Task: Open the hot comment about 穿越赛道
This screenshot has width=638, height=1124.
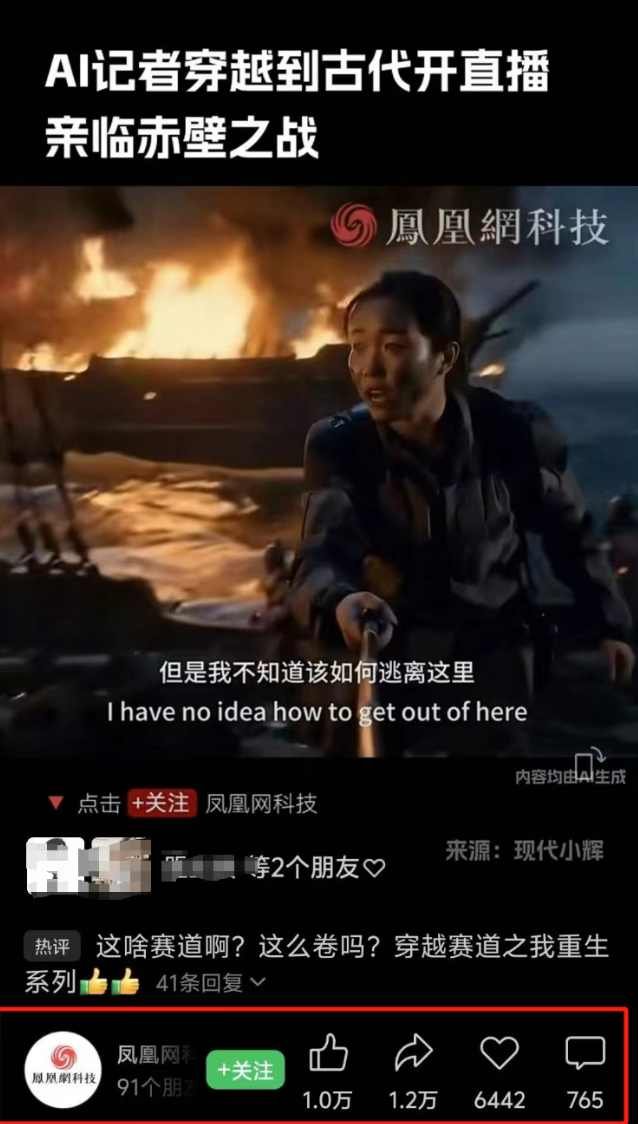Action: (350, 947)
